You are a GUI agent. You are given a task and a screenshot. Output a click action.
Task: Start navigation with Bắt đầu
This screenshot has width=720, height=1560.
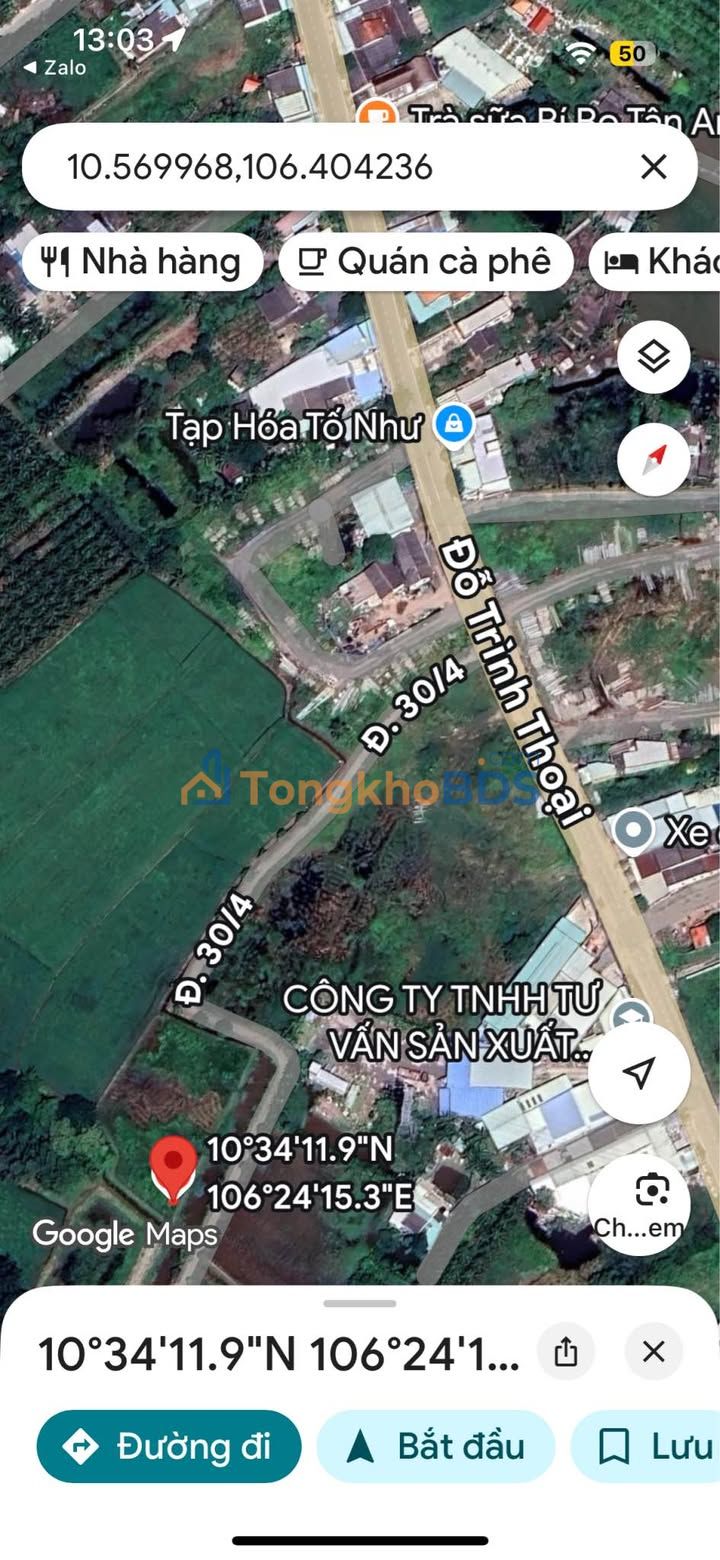[435, 1446]
